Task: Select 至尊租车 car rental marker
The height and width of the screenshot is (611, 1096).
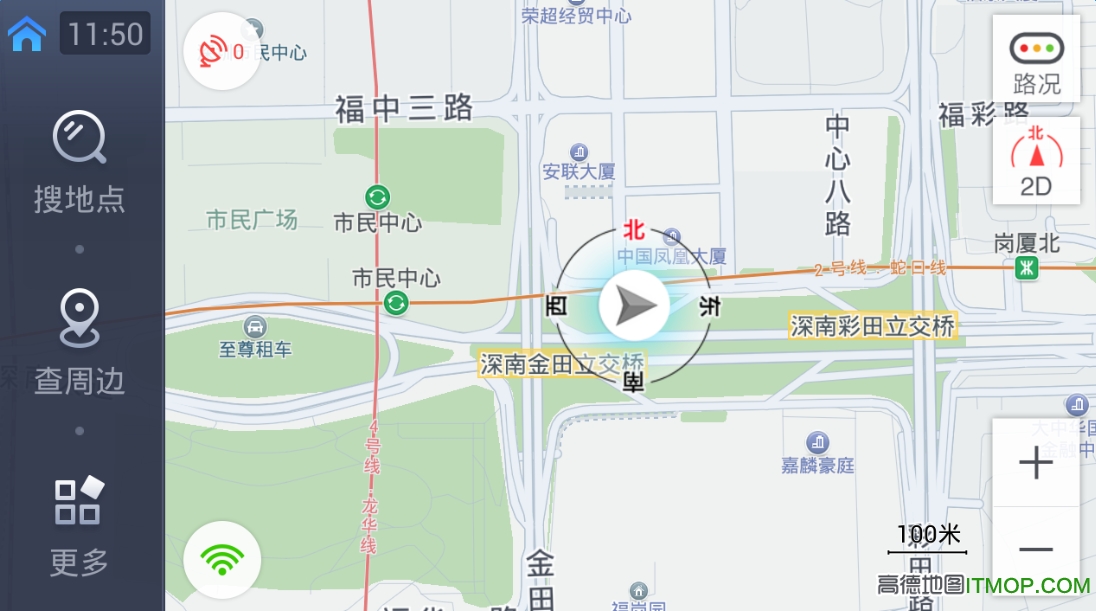Action: click(255, 327)
